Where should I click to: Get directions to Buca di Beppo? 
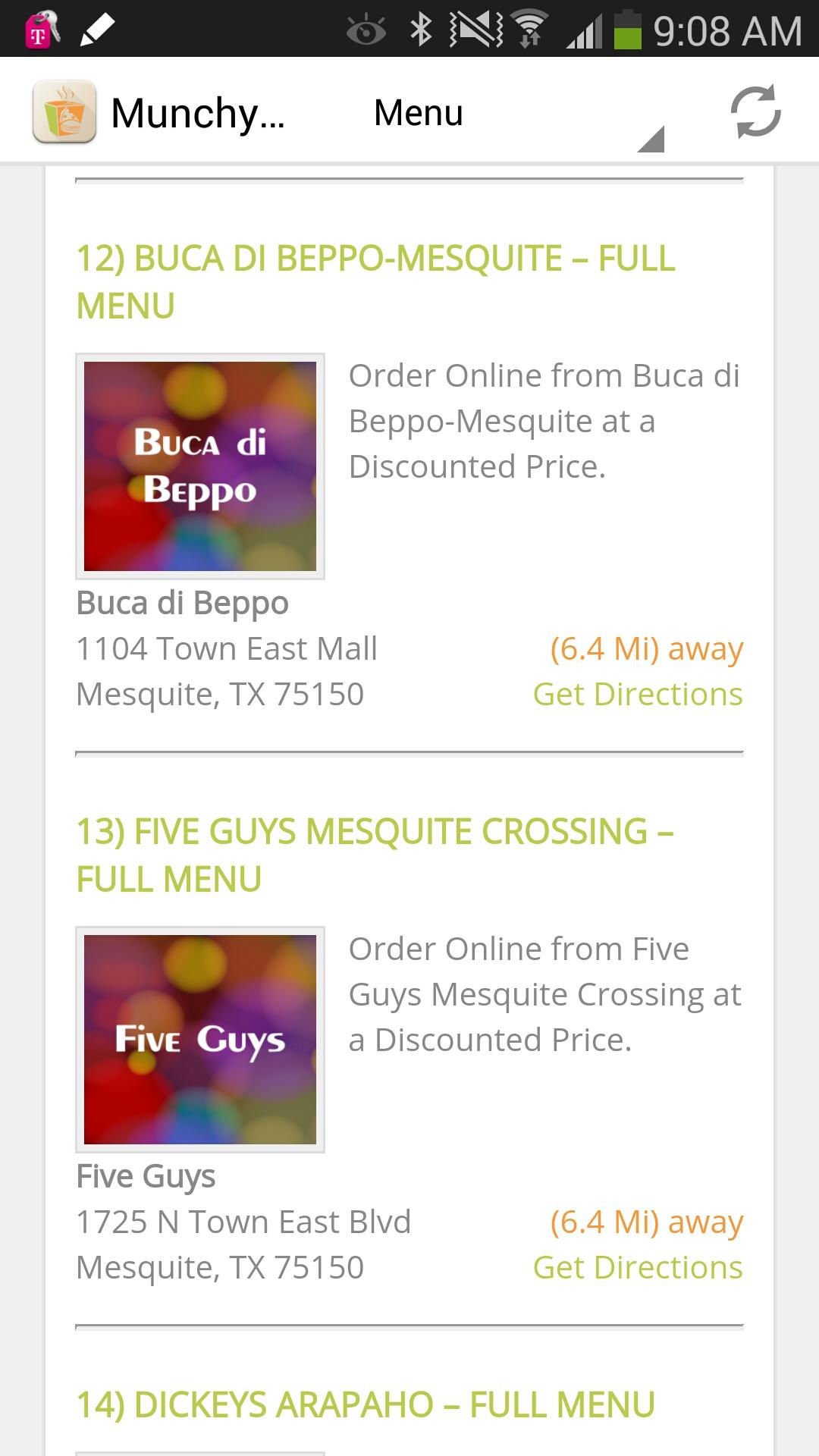point(637,694)
